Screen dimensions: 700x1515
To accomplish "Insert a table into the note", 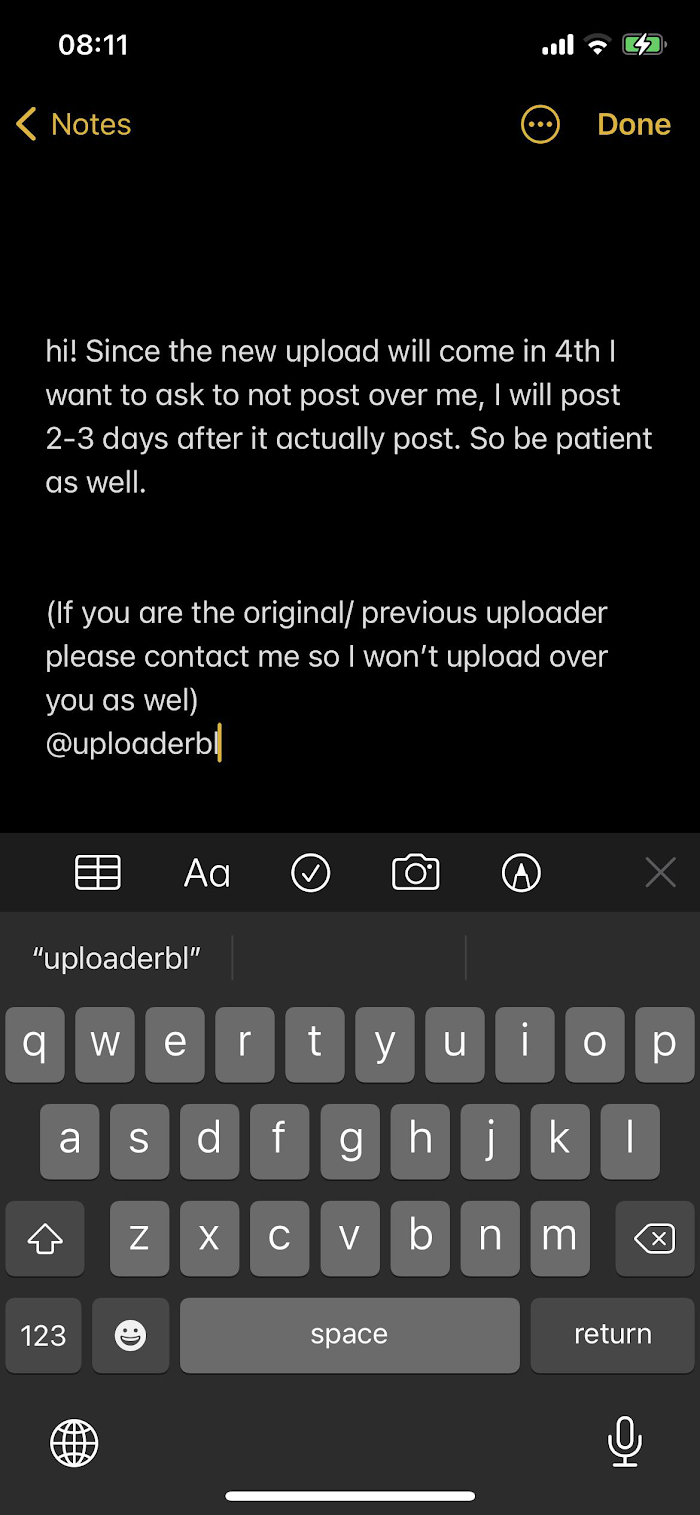I will coord(98,873).
